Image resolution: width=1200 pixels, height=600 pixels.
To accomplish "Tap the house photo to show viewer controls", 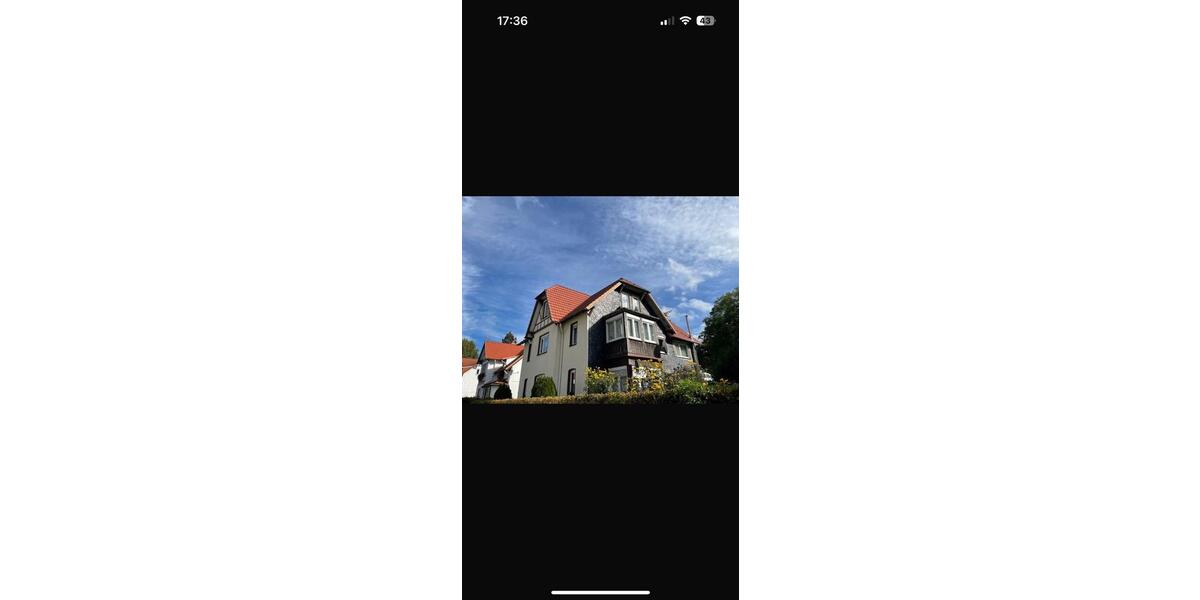I will [x=600, y=300].
